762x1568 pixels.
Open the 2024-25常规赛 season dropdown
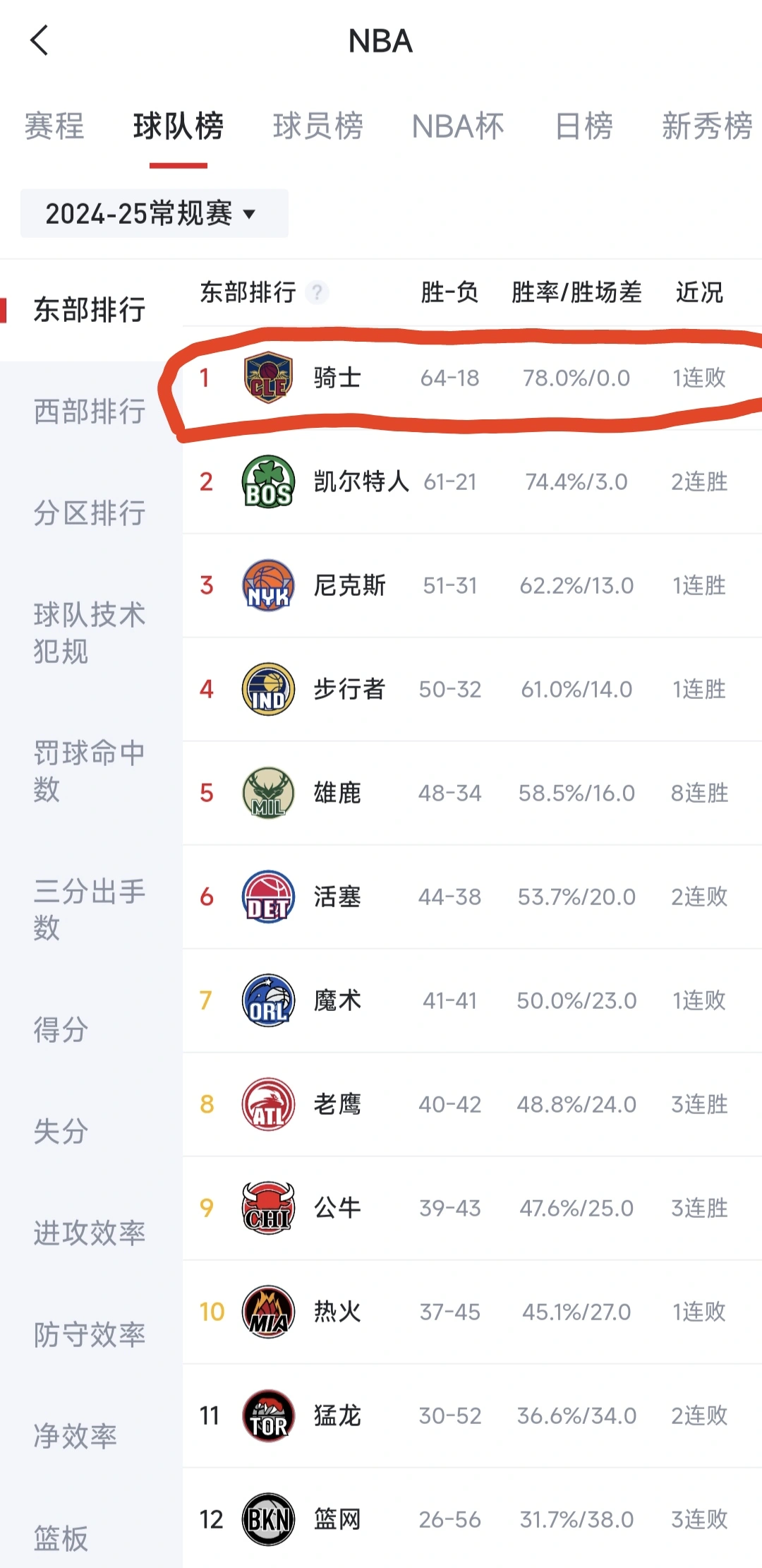(141, 213)
